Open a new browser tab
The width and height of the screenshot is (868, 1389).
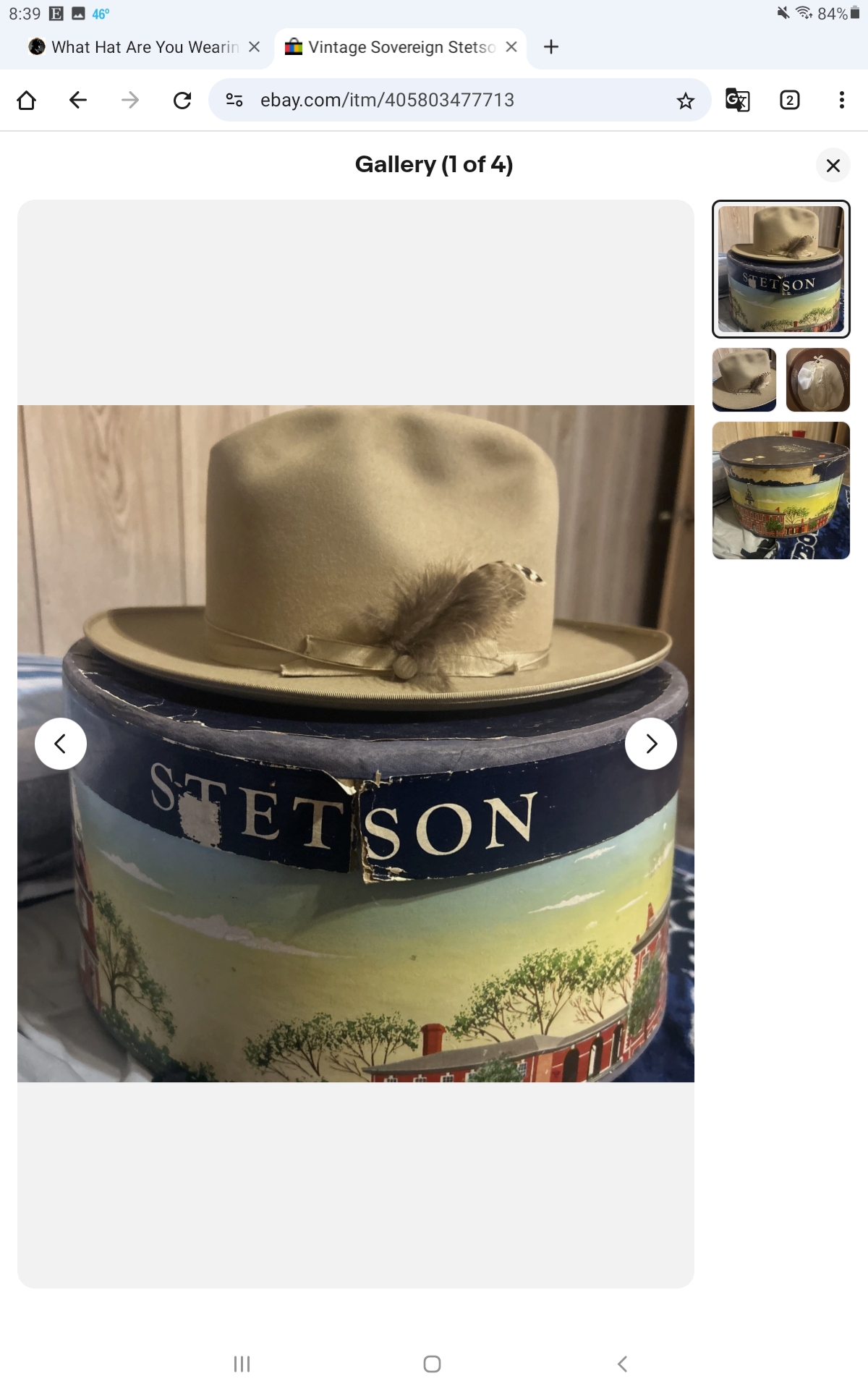(551, 47)
